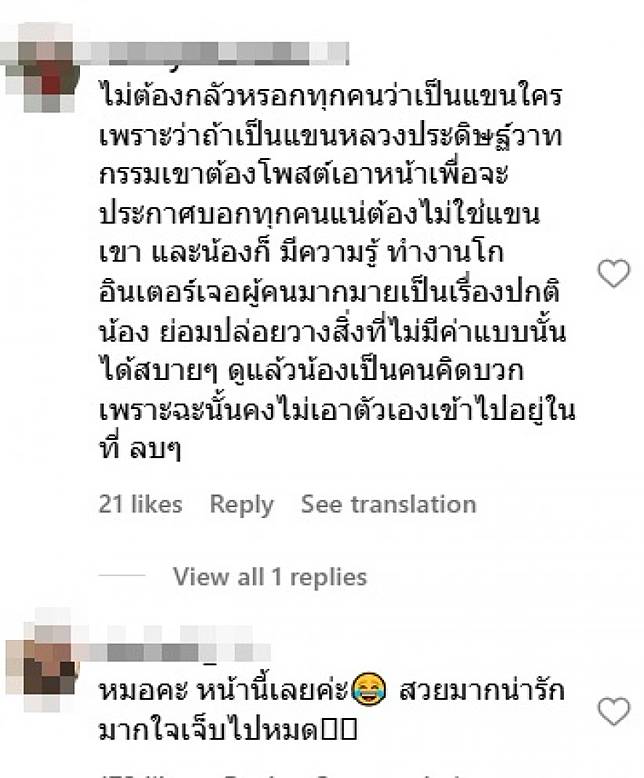This screenshot has width=644, height=778.
Task: See translation of the long Thai comment
Action: [x=388, y=505]
